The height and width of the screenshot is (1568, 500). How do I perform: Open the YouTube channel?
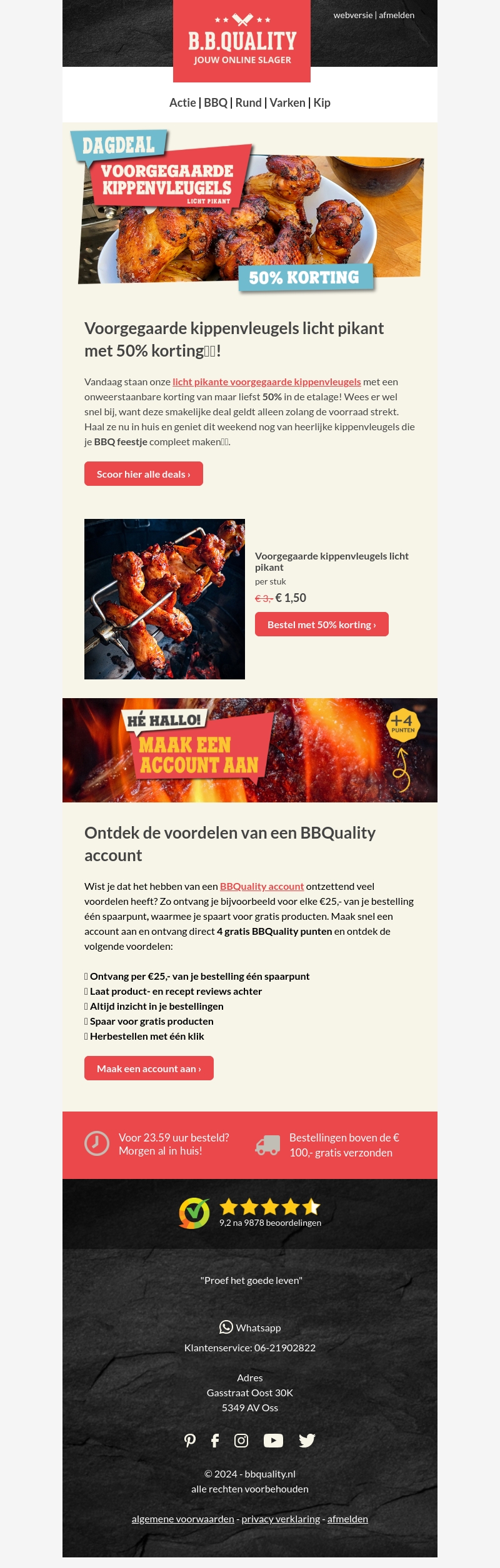273,1441
